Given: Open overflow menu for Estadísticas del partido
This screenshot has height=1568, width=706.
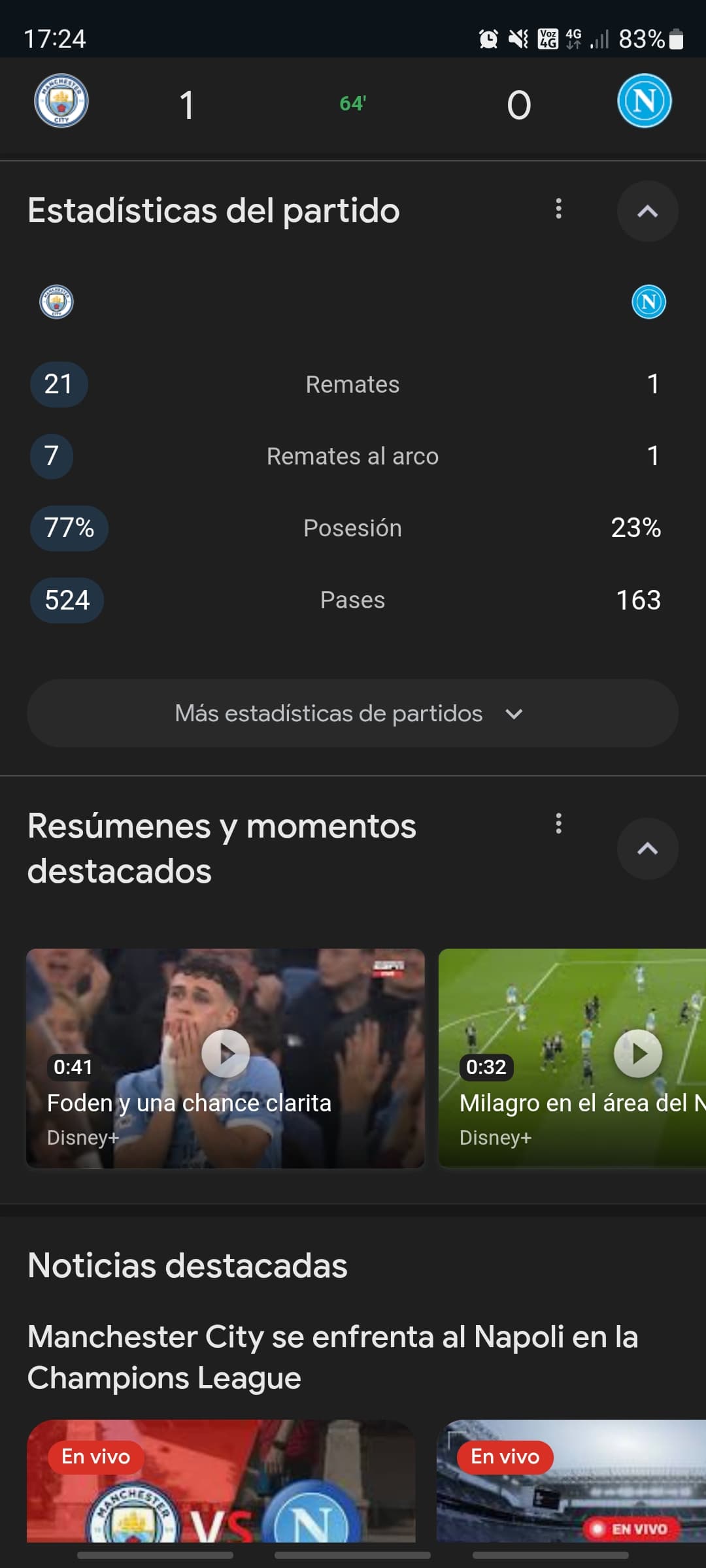Looking at the screenshot, I should (x=558, y=209).
